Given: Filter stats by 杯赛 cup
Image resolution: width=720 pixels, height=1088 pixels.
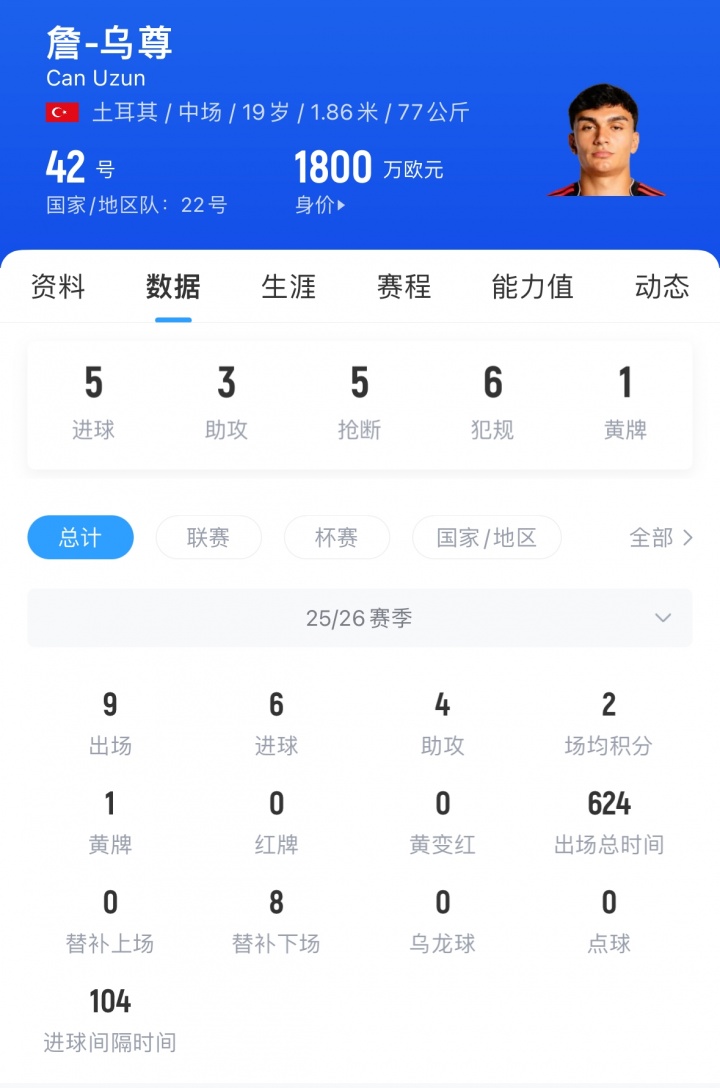Looking at the screenshot, I should pyautogui.click(x=336, y=537).
